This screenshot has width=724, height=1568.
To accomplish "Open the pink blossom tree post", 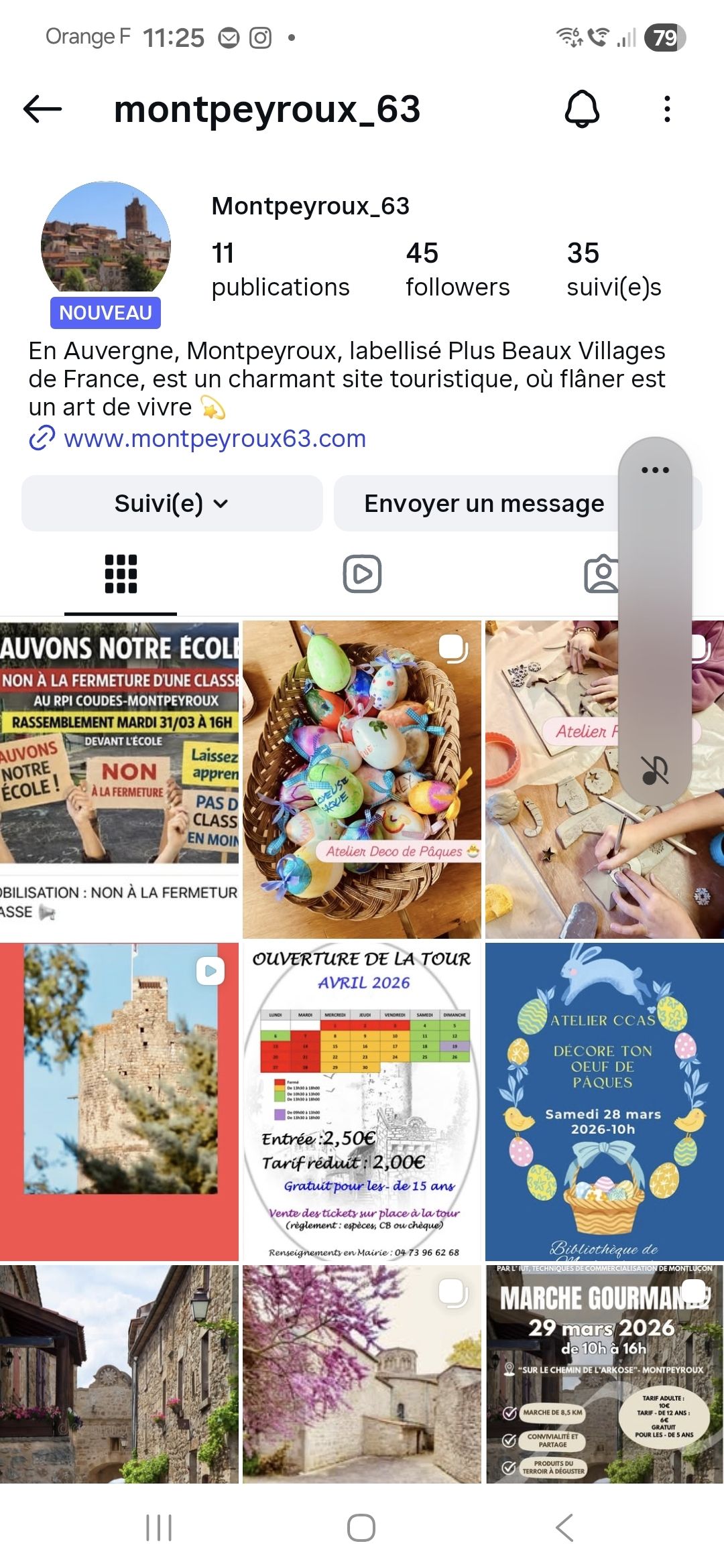I will pyautogui.click(x=362, y=1374).
